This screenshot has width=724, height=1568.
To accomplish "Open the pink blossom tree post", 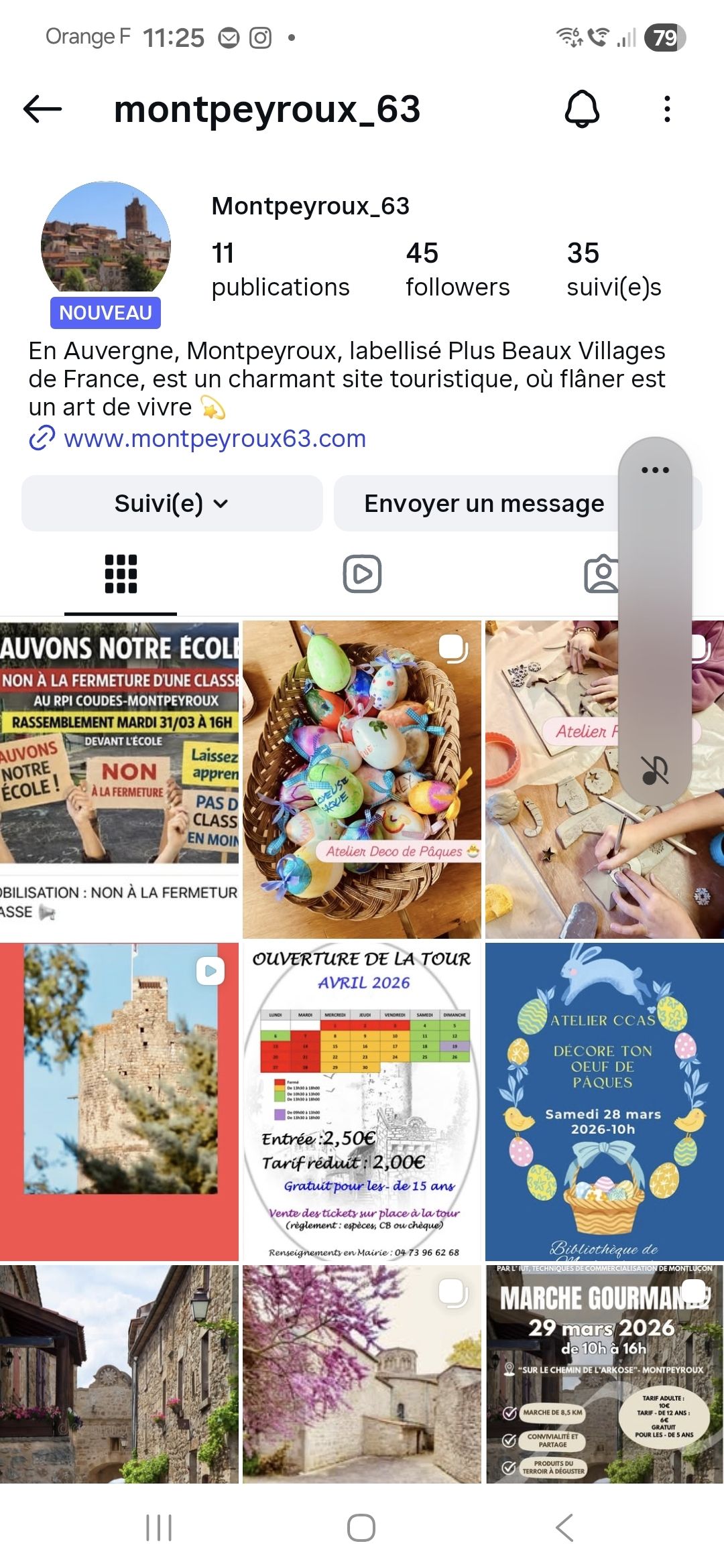I will pyautogui.click(x=362, y=1374).
